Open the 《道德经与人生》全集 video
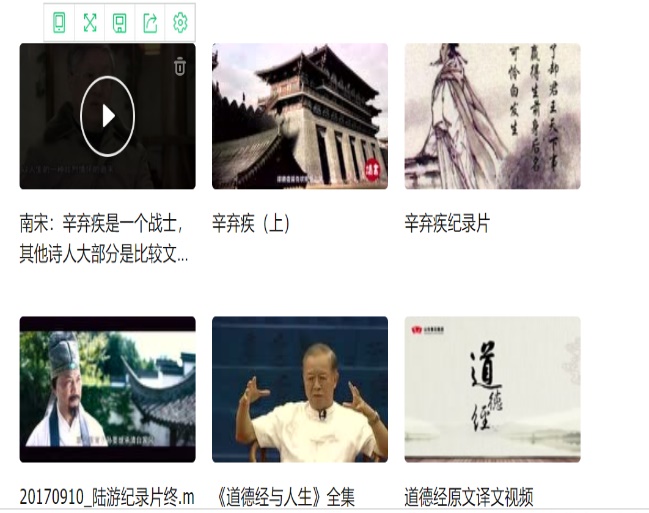The image size is (649, 513). [299, 389]
